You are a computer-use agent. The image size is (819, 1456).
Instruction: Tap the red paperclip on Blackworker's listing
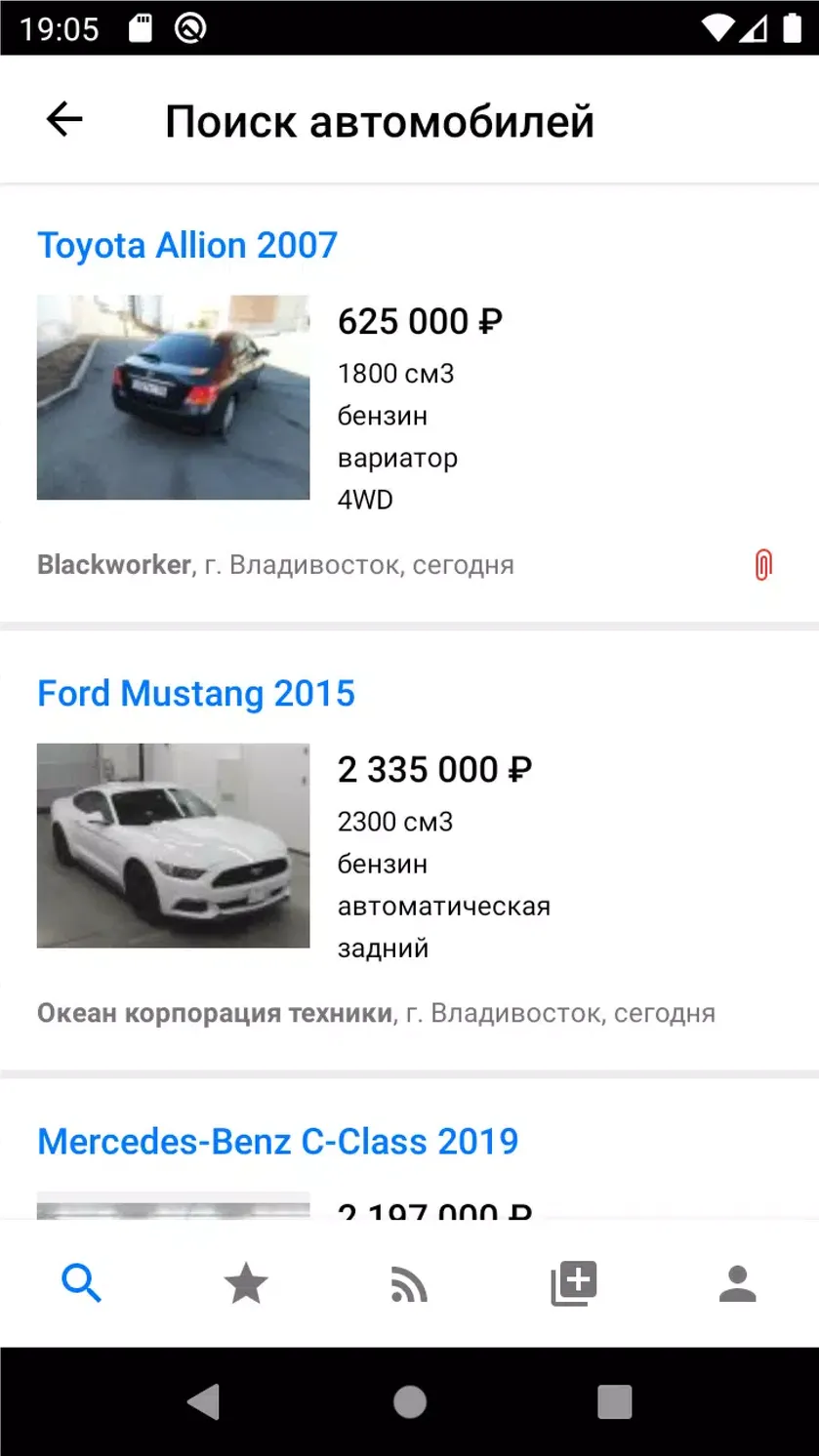[763, 565]
